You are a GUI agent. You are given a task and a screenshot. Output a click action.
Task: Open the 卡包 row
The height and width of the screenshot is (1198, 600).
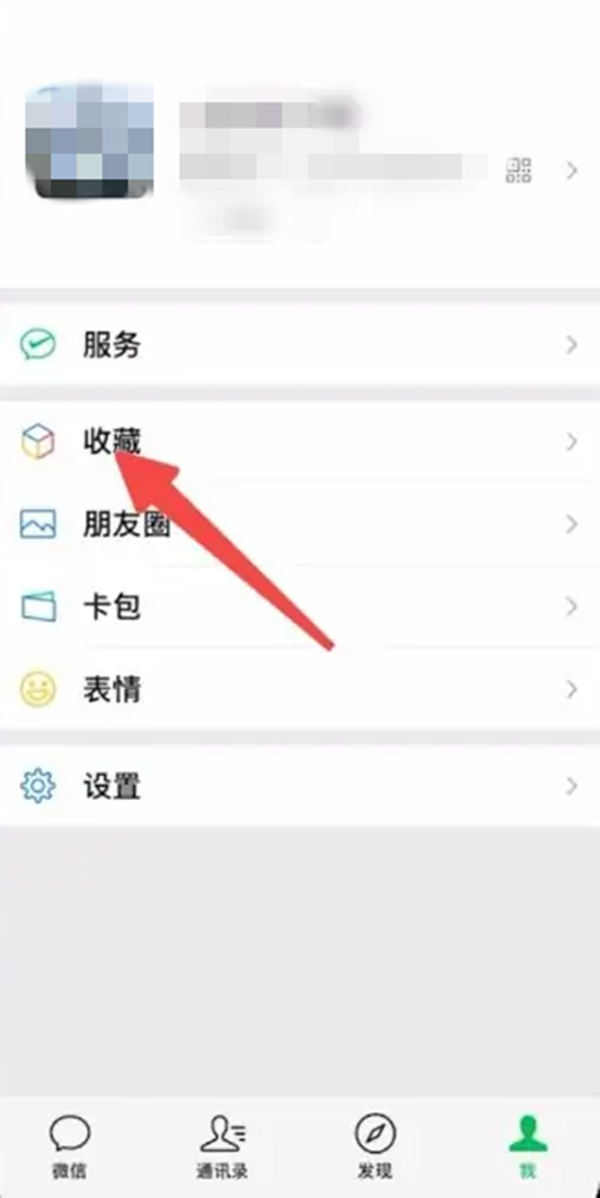point(300,606)
